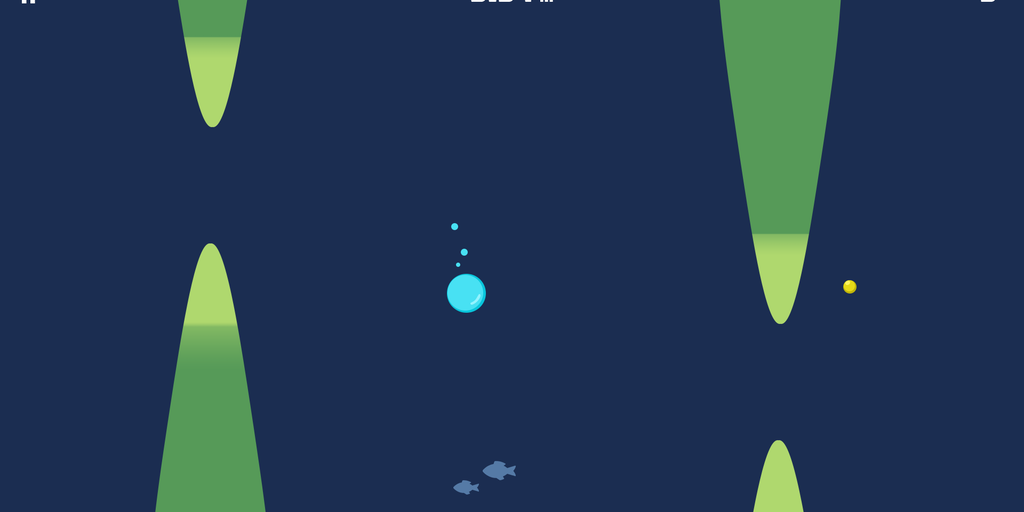Pause the game

pyautogui.click(x=28, y=2)
